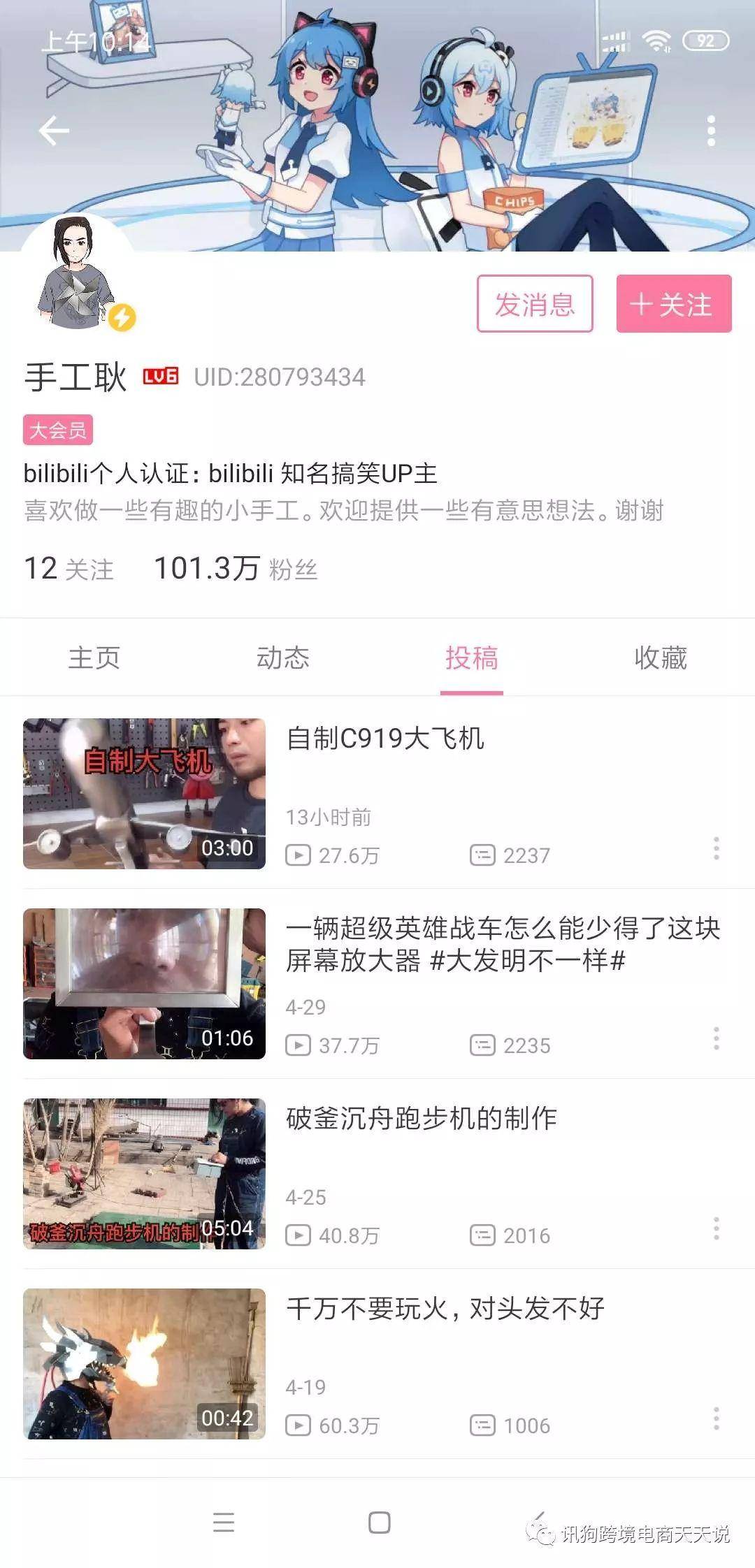Image resolution: width=755 pixels, height=1568 pixels.
Task: Follow 手工耿 with the 关注 button
Action: (x=673, y=304)
